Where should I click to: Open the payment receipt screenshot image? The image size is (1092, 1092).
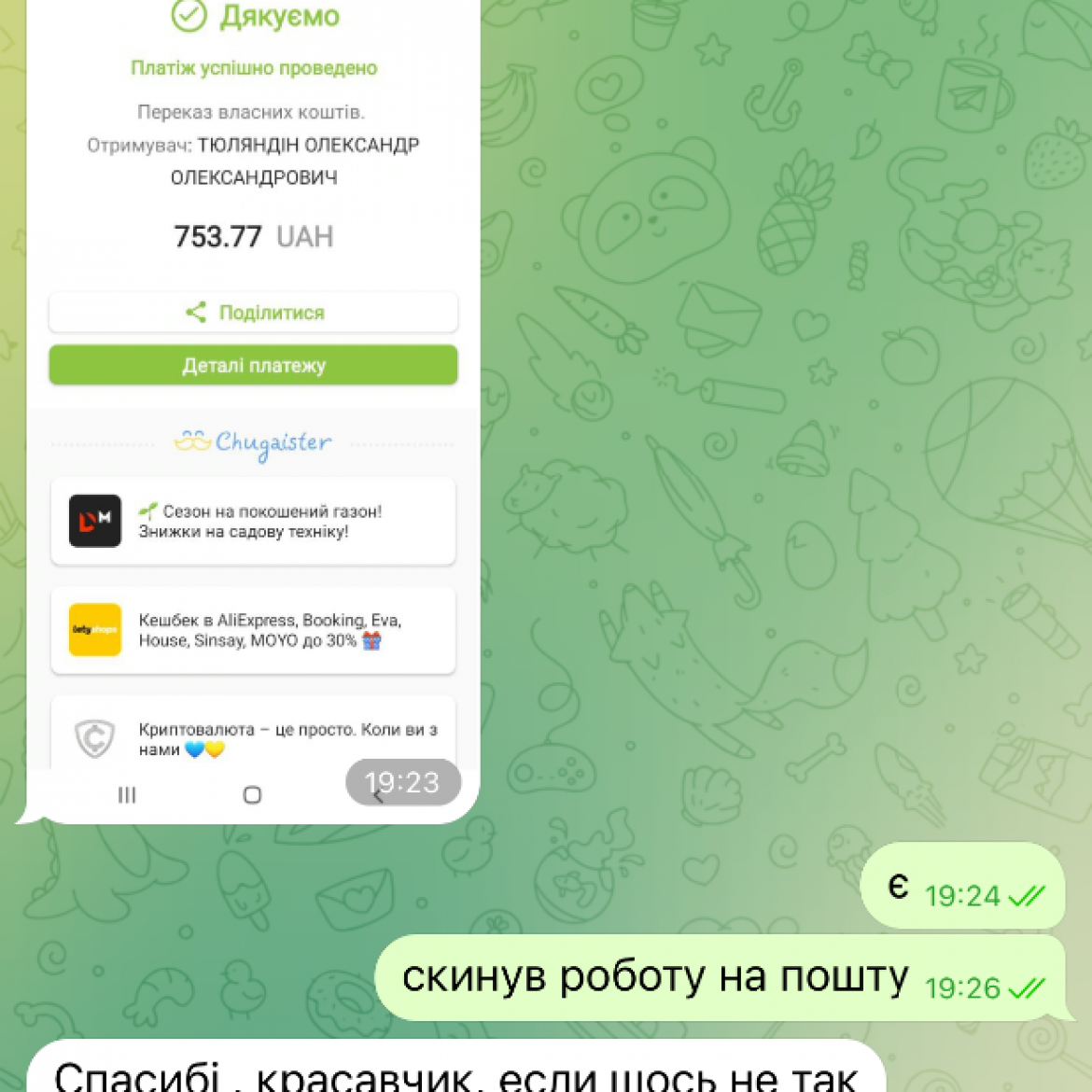click(253, 411)
